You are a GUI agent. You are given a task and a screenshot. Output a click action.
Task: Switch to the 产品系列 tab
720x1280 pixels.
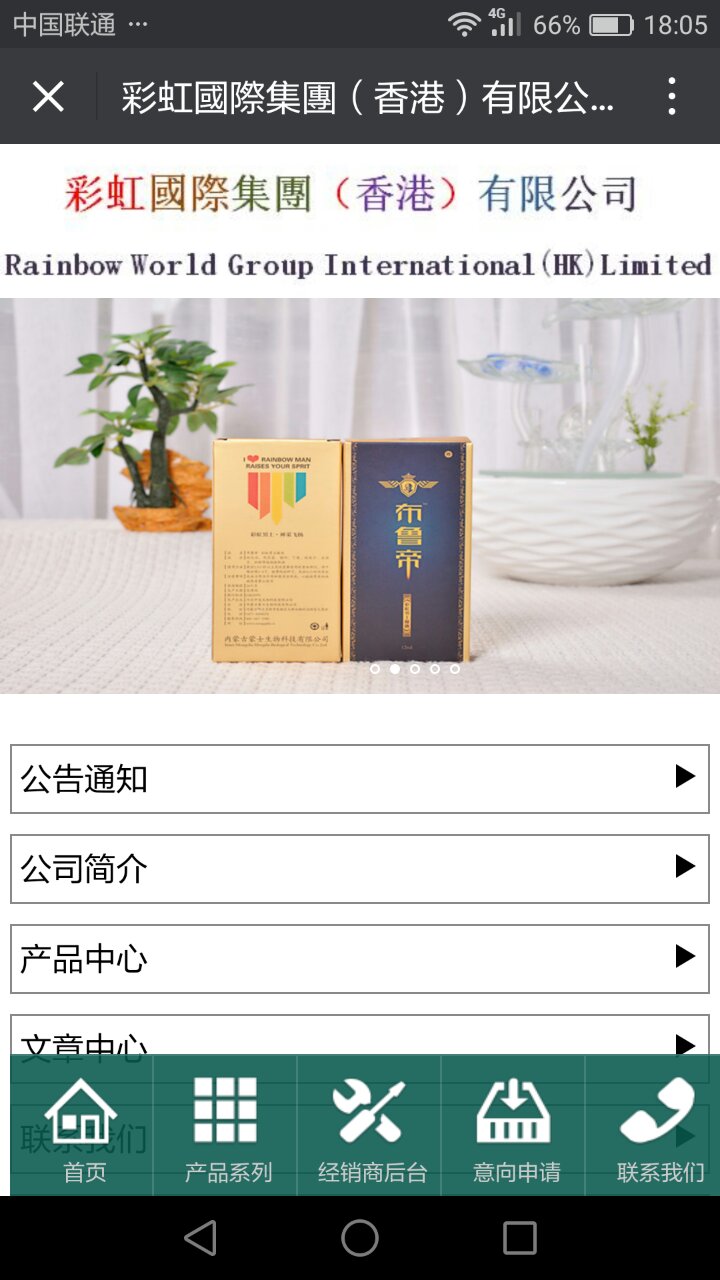pos(226,1126)
